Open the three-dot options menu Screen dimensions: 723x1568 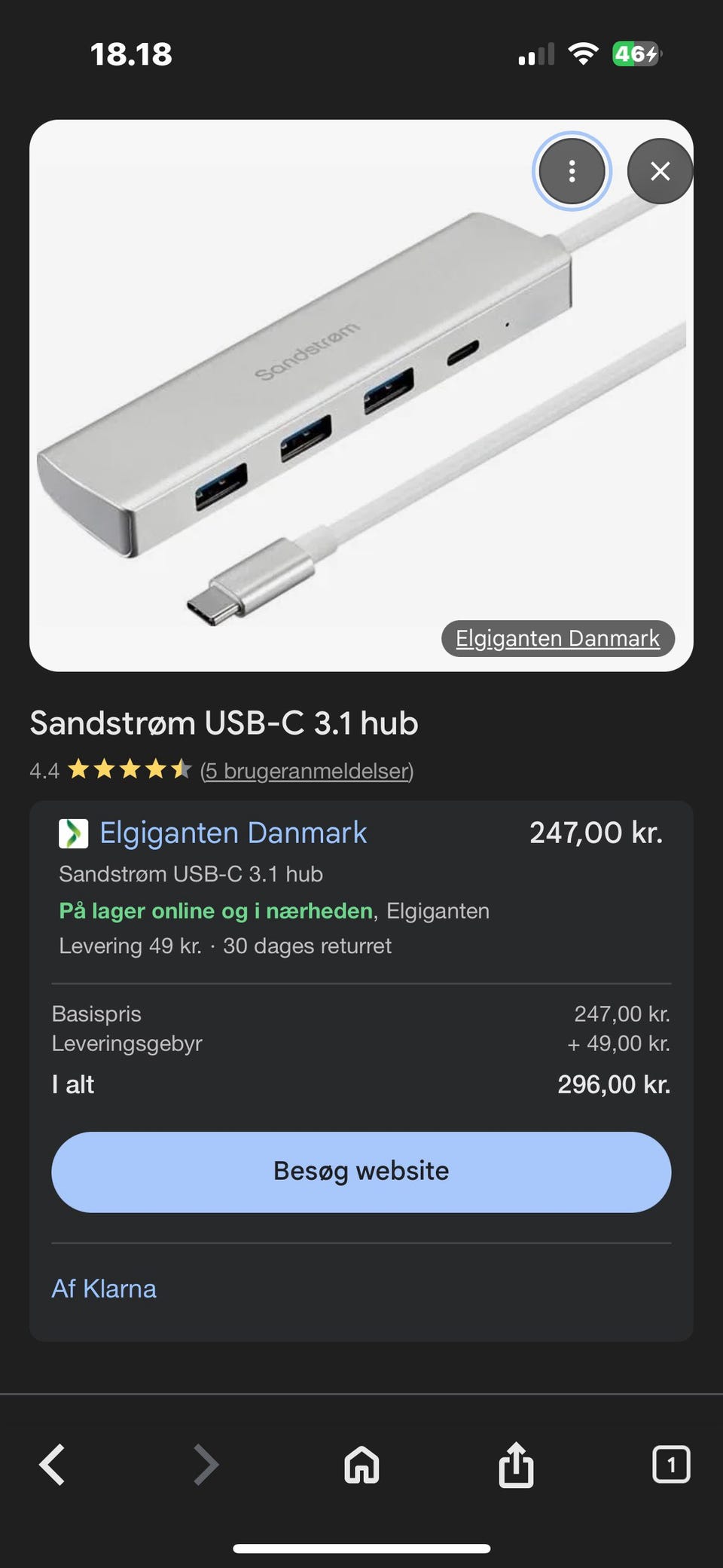tap(572, 171)
